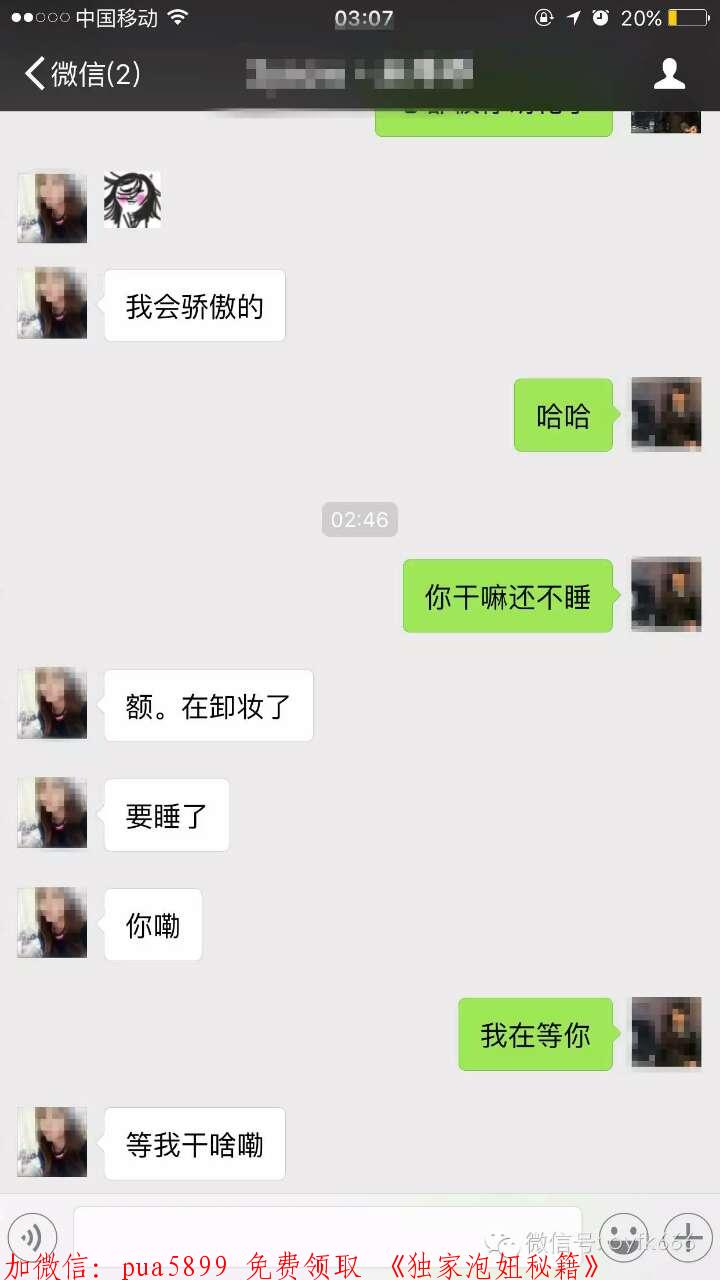Select the 微信(2) label in the navigation bar
This screenshot has height=1280, width=720.
pos(95,74)
